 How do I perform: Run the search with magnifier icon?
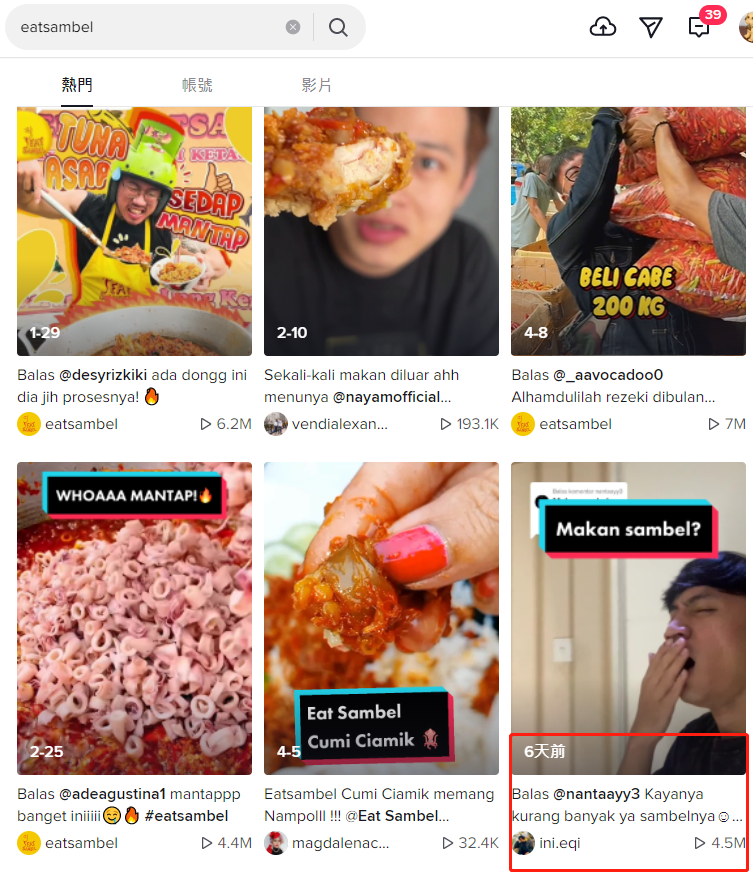coord(338,27)
